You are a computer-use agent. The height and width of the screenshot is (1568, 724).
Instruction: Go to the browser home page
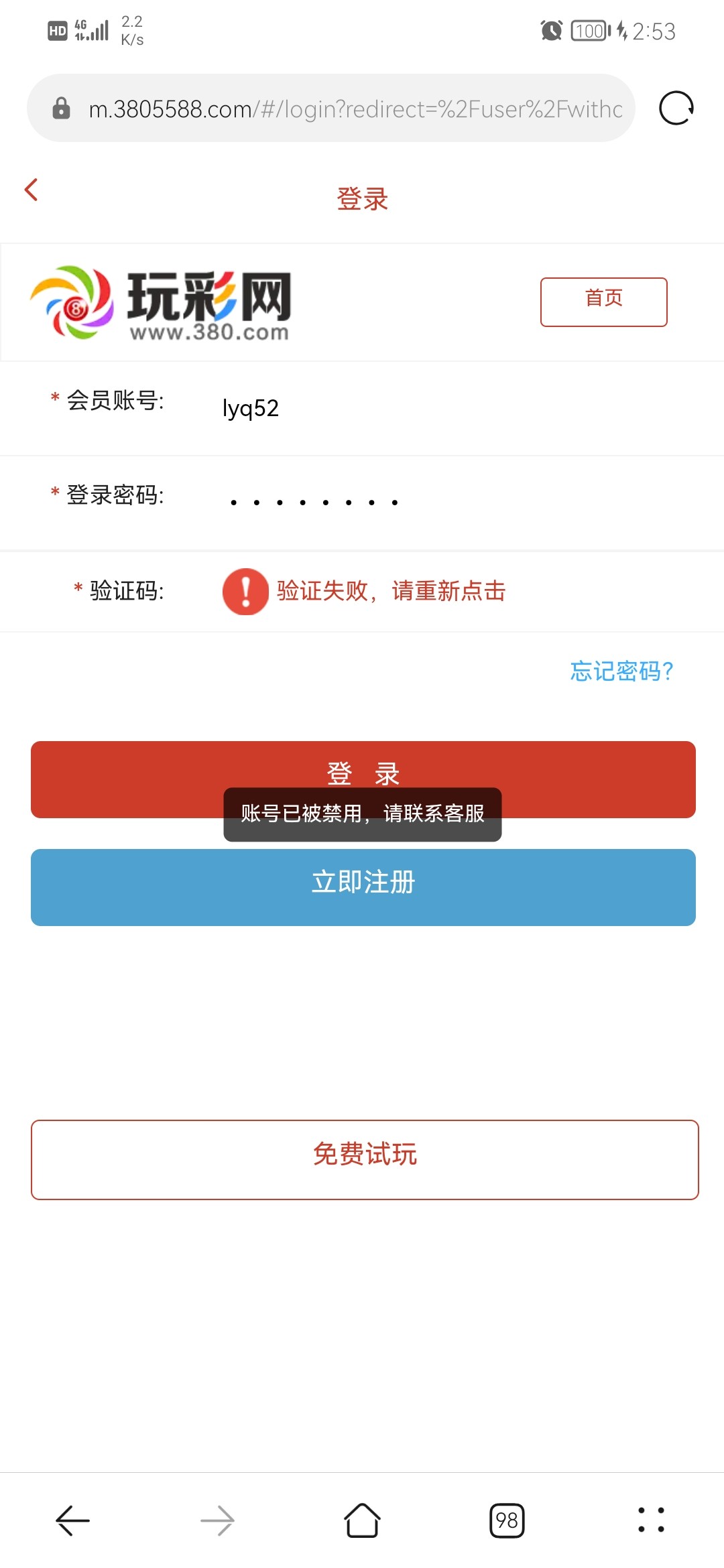[362, 1520]
